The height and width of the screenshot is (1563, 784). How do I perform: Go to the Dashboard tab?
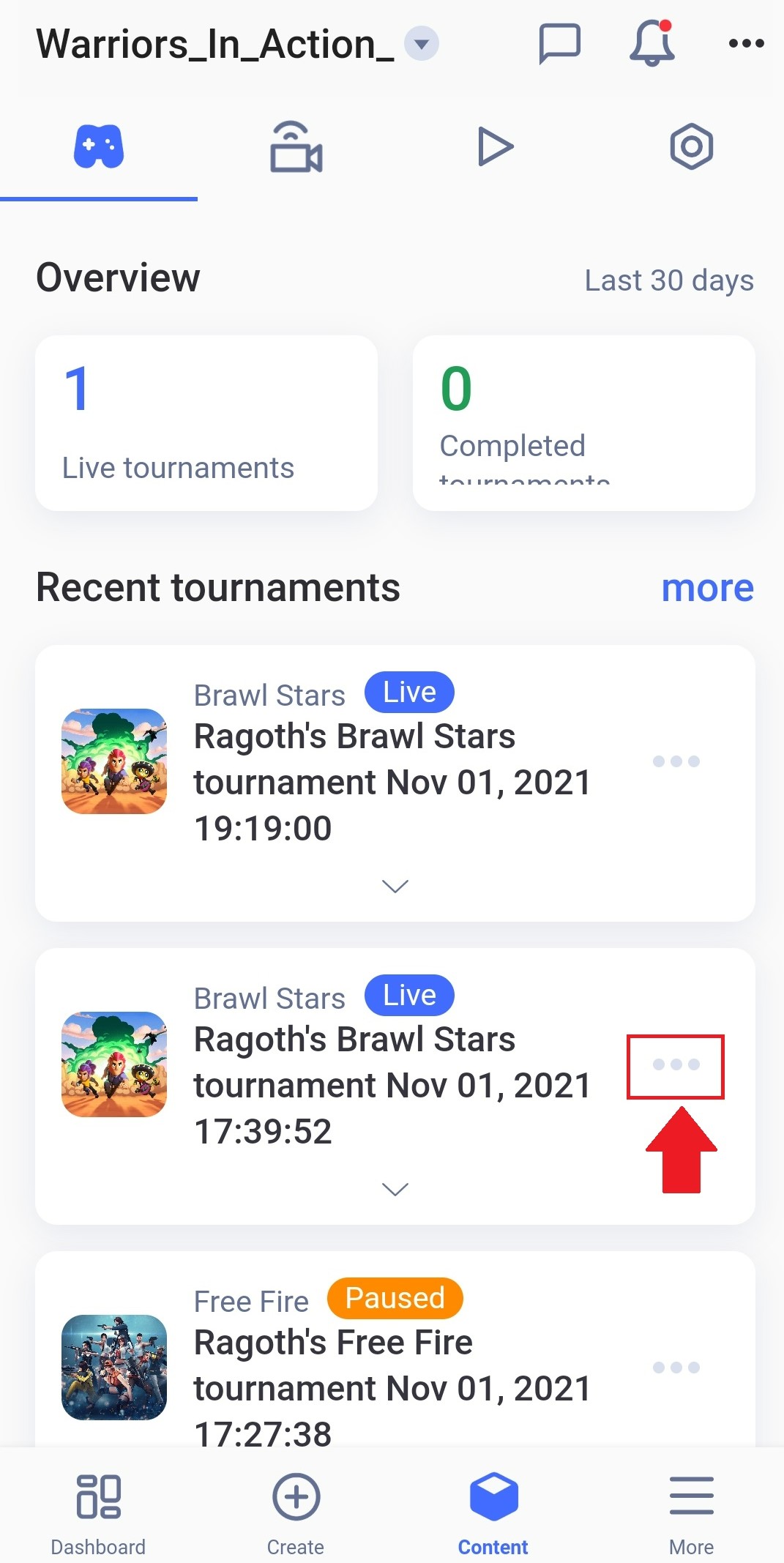[x=98, y=1512]
